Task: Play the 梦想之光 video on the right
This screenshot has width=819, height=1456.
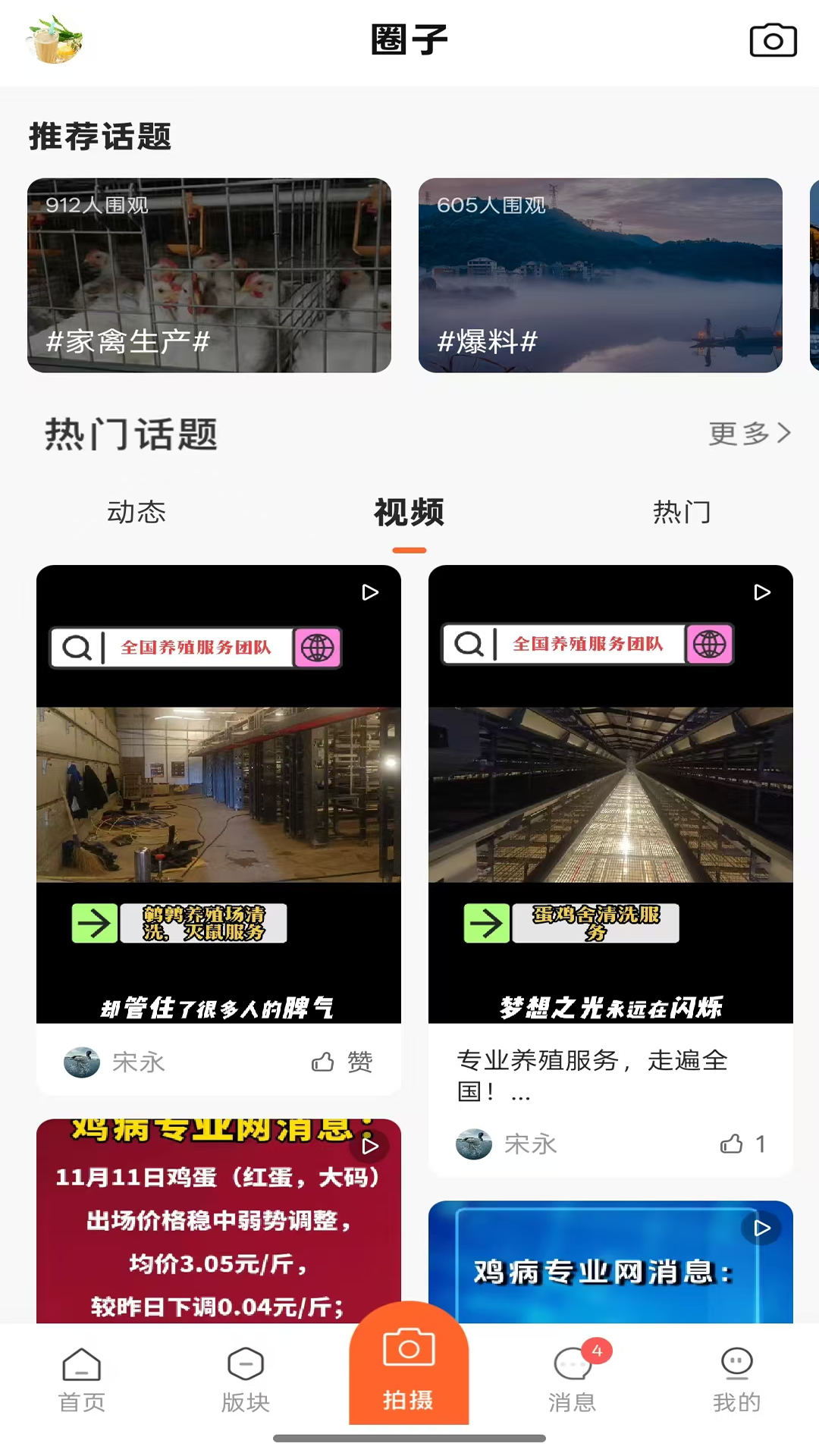Action: [761, 593]
